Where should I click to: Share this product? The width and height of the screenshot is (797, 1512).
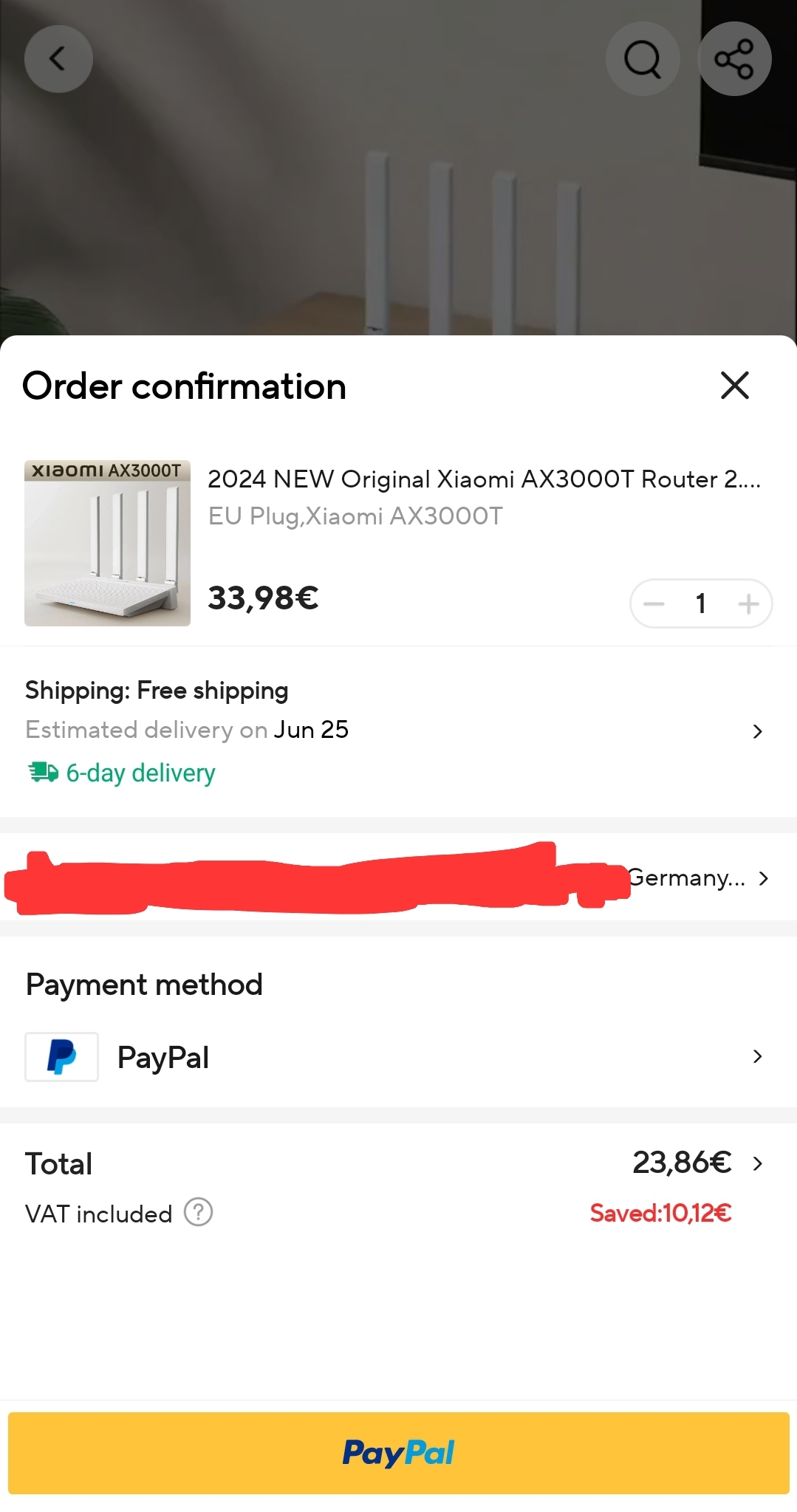pyautogui.click(x=734, y=59)
